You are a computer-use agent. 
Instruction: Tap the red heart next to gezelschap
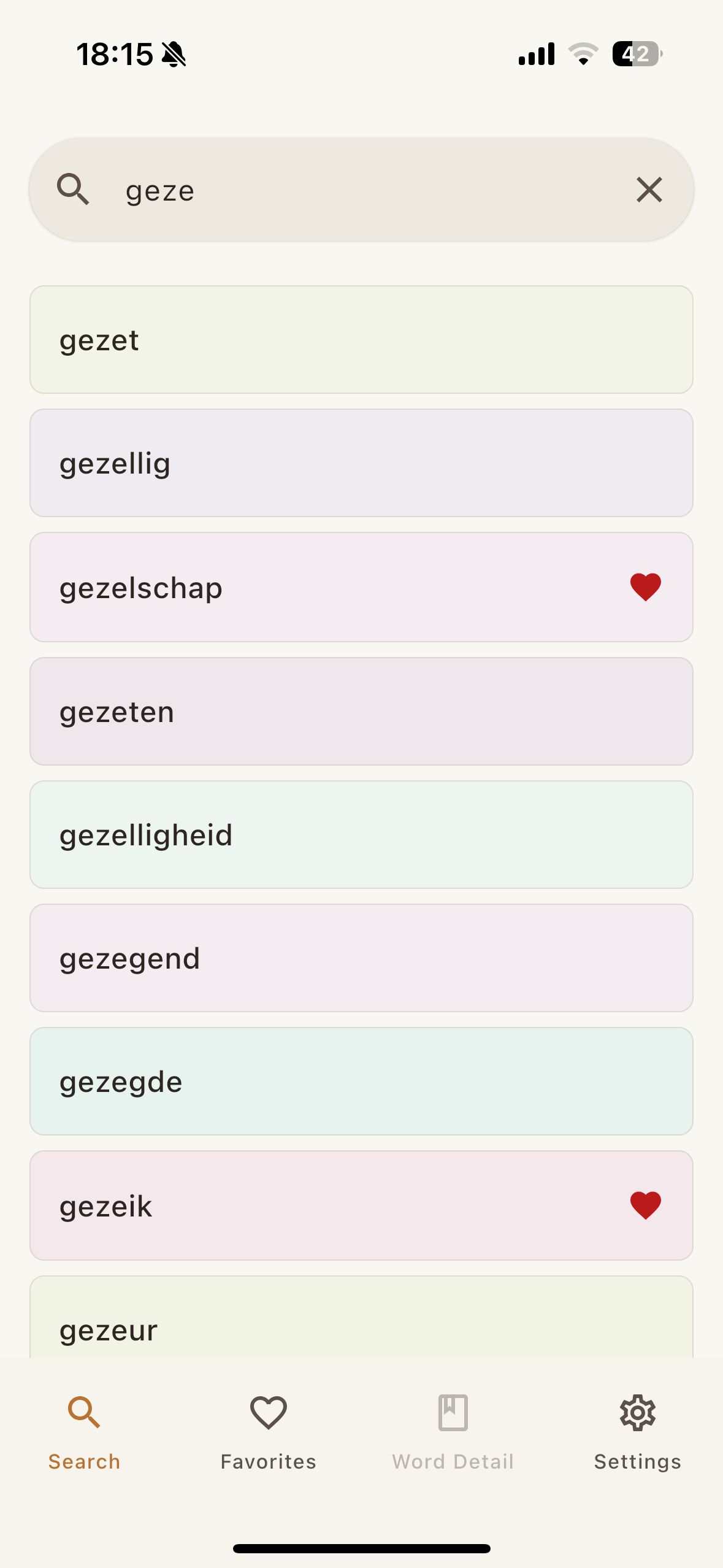(x=645, y=587)
